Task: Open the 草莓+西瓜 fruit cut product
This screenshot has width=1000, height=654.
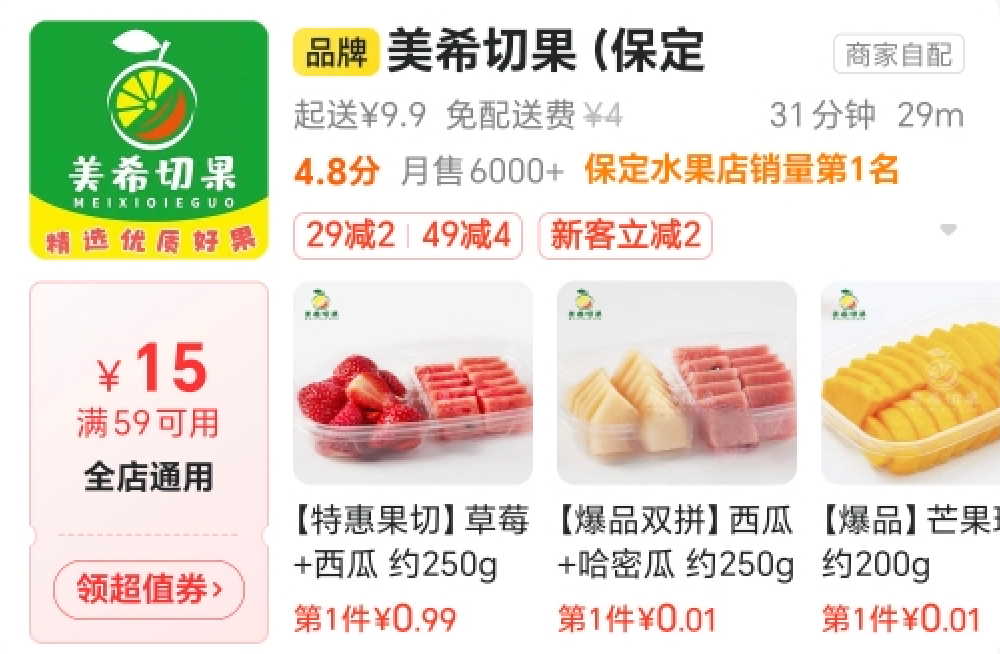Action: (412, 384)
